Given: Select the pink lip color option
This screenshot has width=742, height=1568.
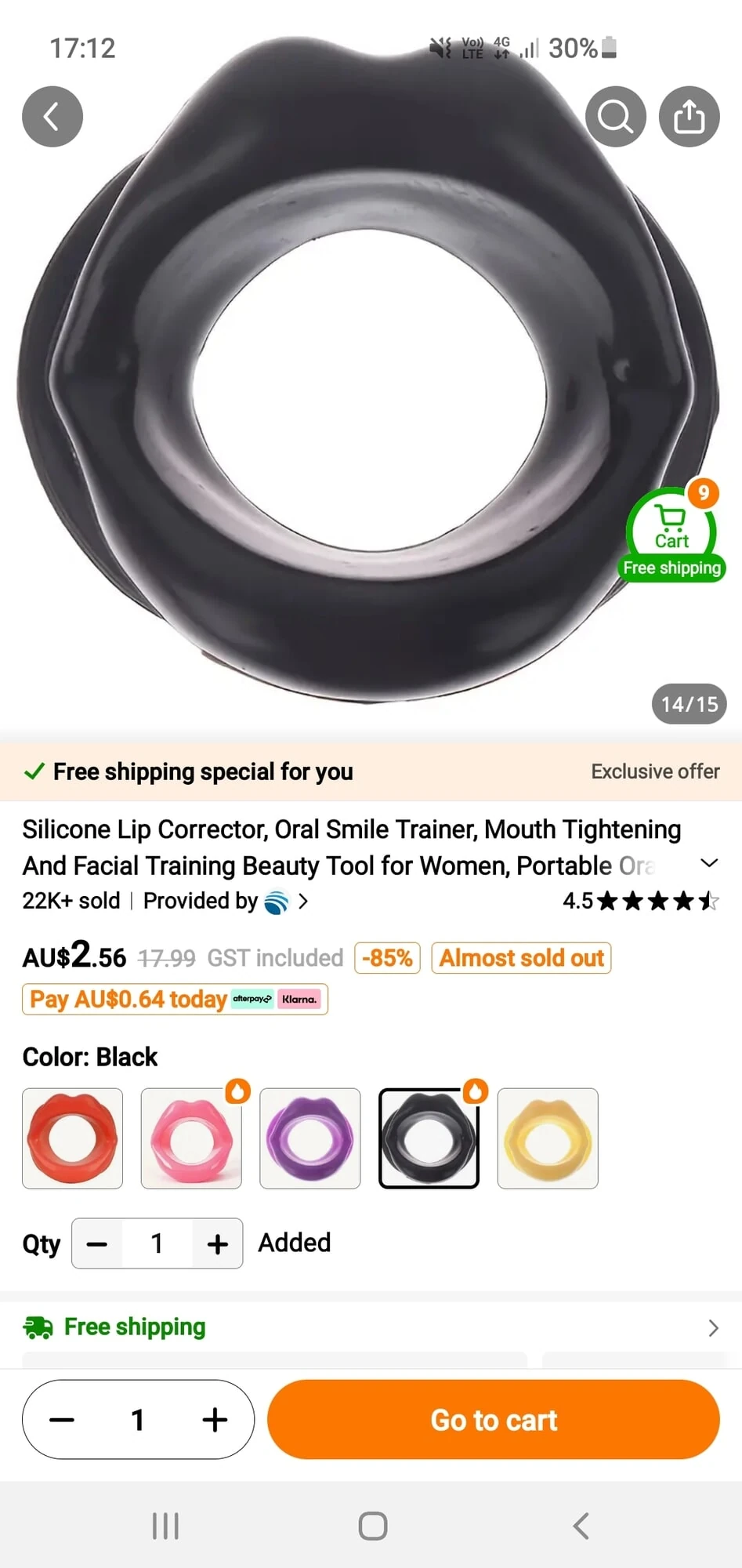Looking at the screenshot, I should [x=191, y=1138].
